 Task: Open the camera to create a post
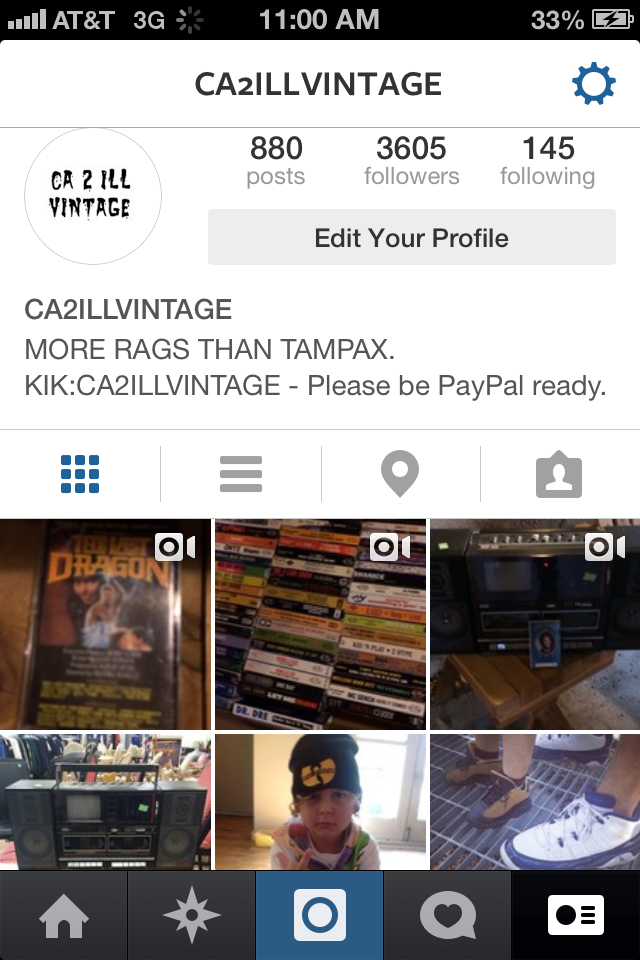pos(320,916)
